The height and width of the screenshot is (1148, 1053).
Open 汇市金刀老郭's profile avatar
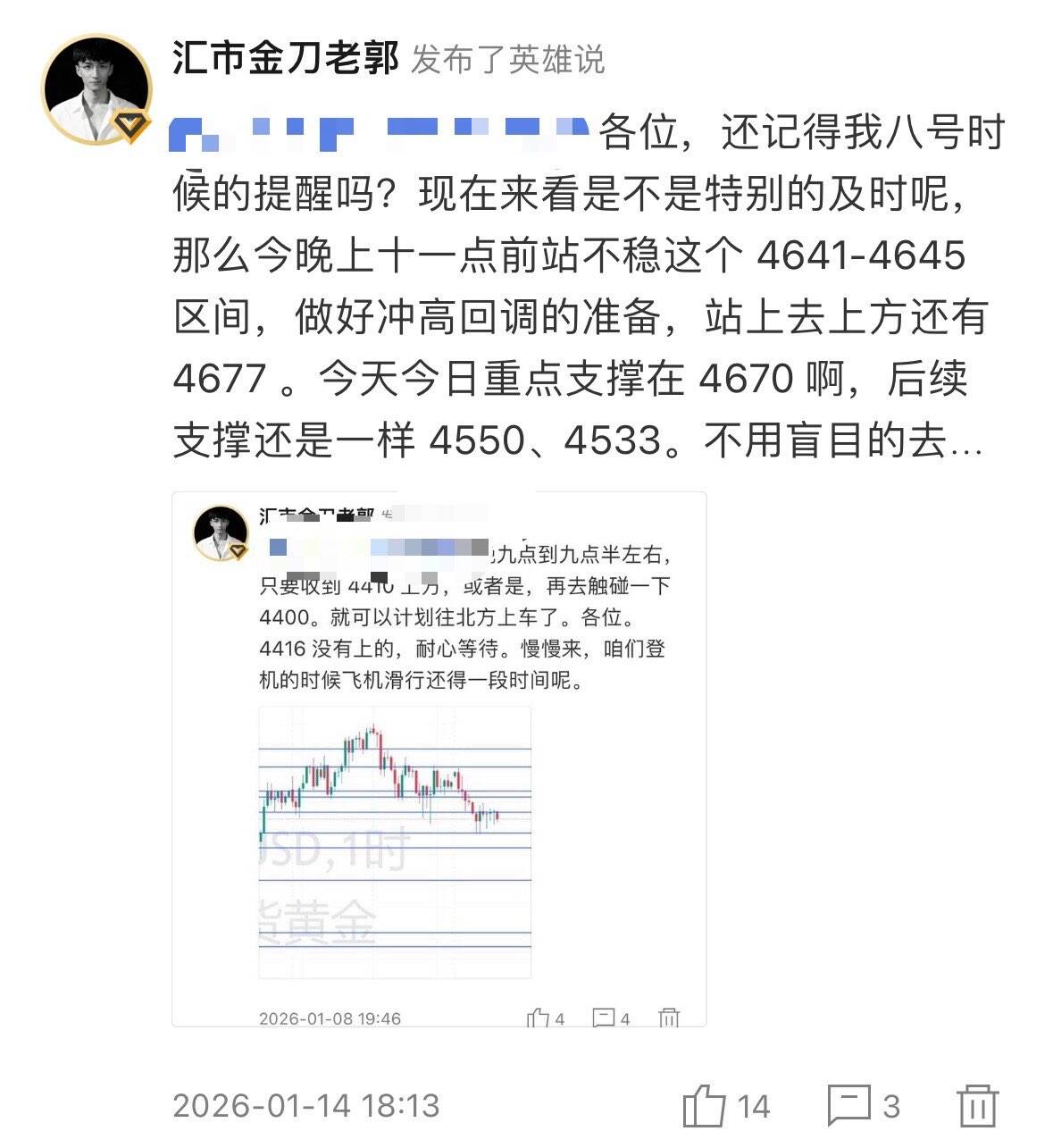point(96,89)
